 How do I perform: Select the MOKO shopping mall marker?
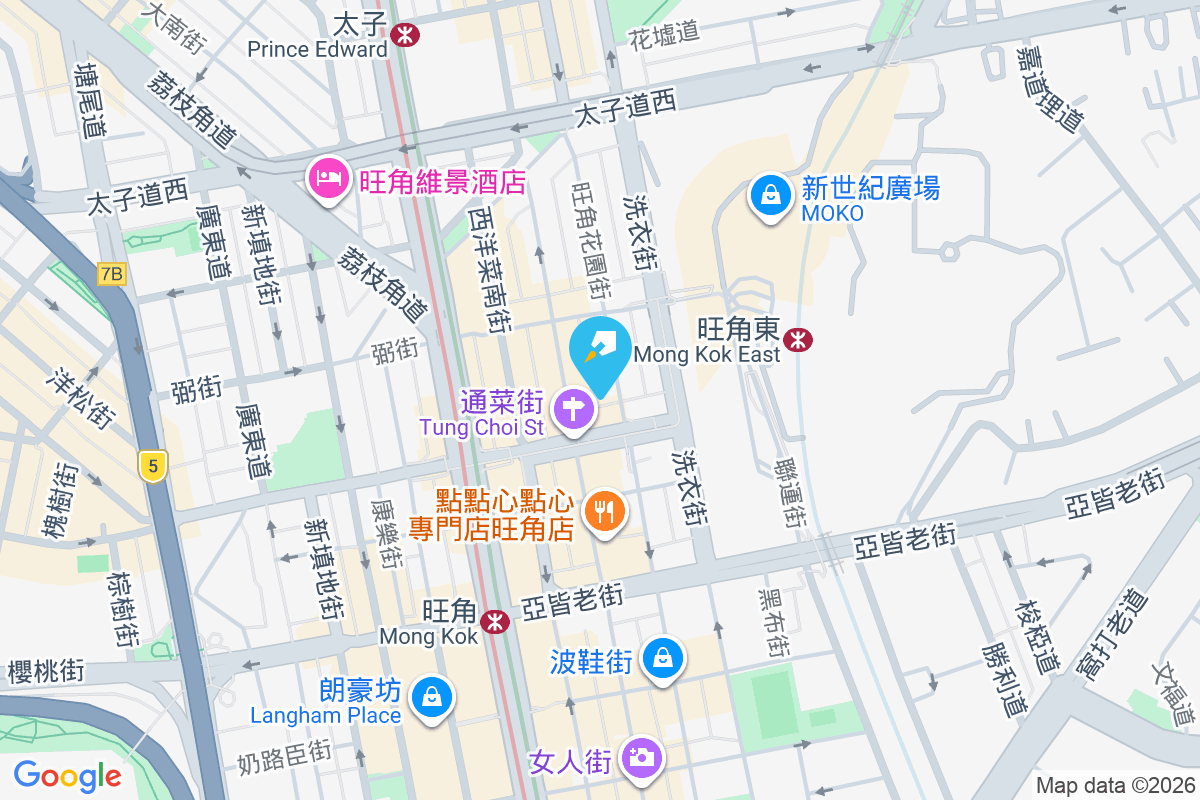(772, 194)
